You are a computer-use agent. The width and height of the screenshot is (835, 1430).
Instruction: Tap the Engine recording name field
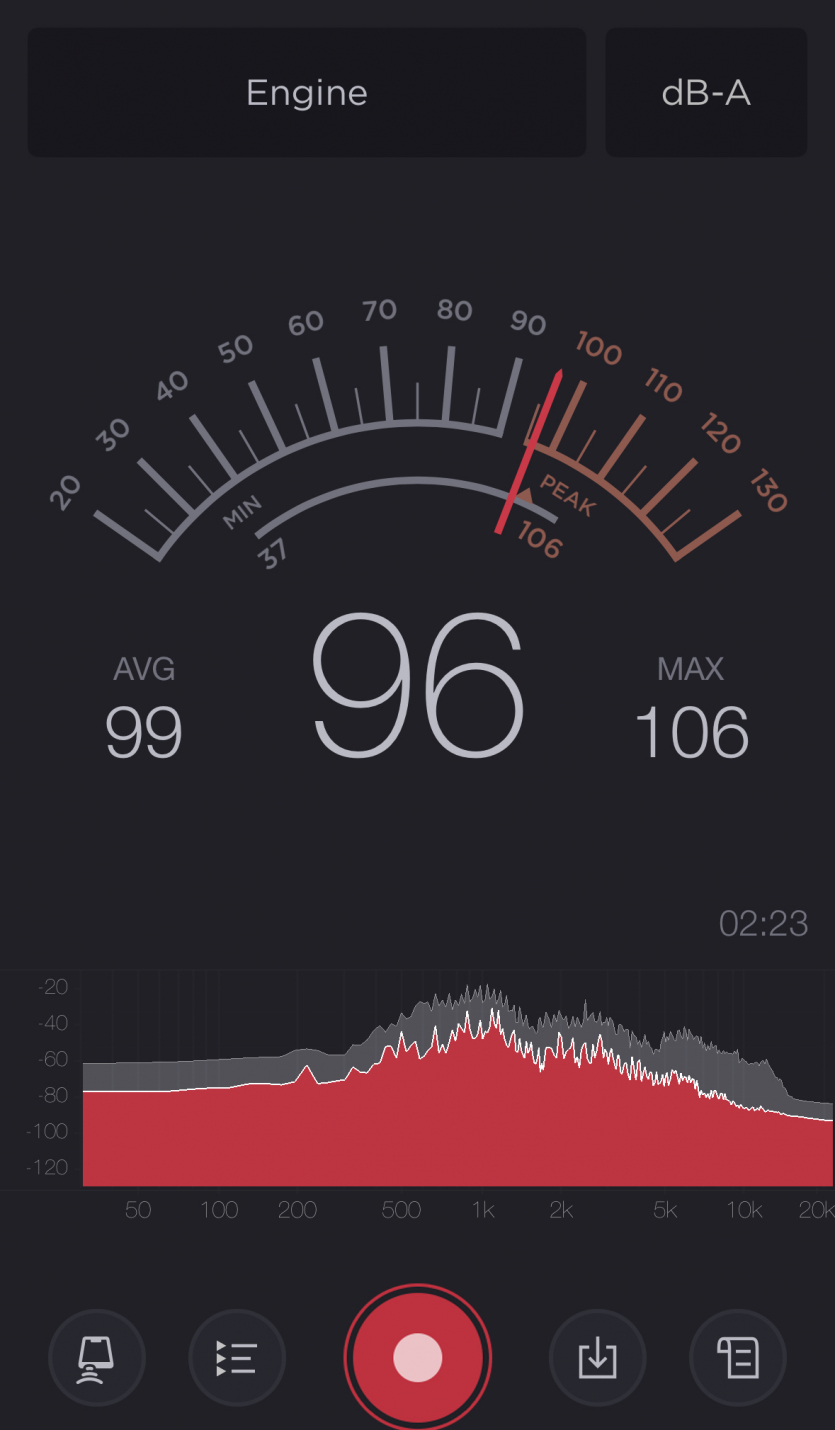pyautogui.click(x=306, y=93)
